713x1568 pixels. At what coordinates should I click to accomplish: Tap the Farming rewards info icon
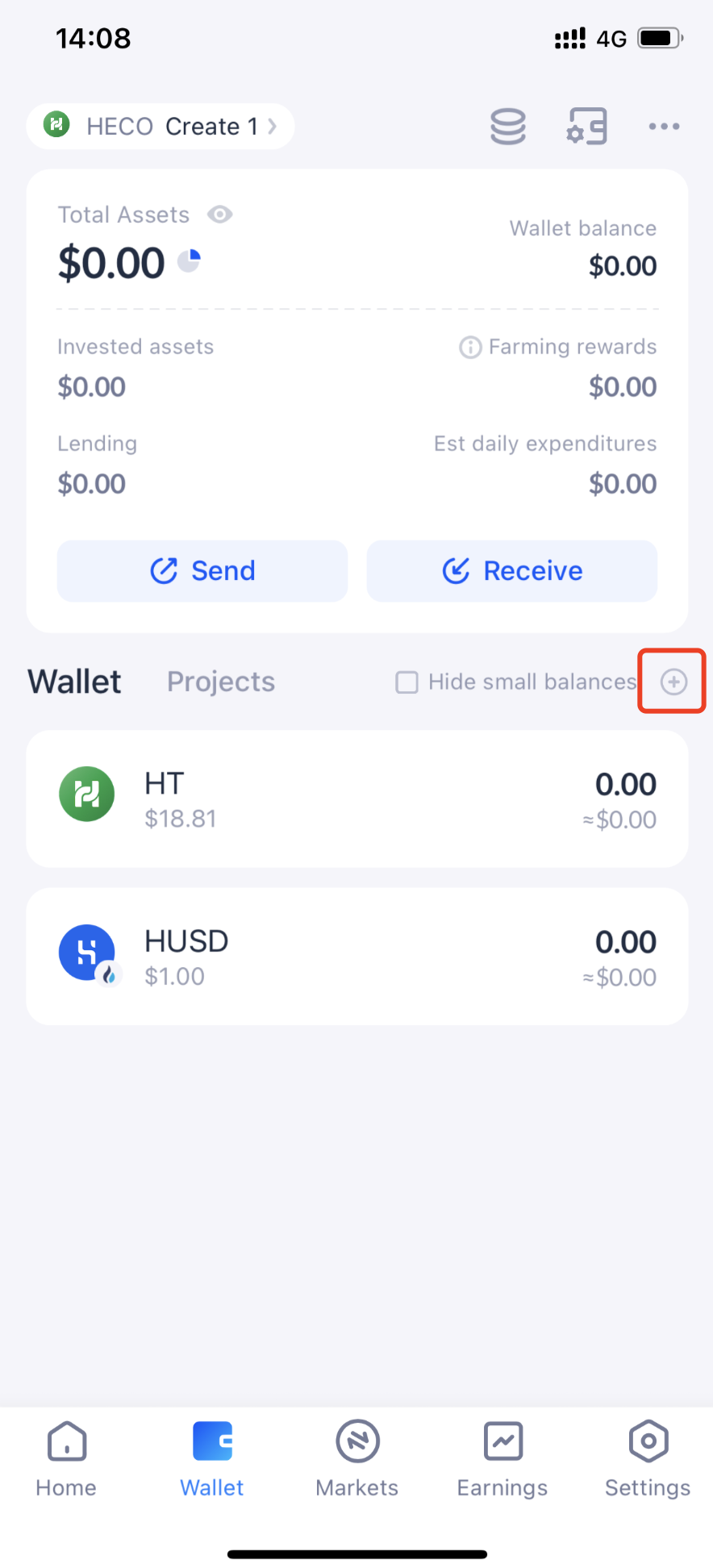pos(470,347)
